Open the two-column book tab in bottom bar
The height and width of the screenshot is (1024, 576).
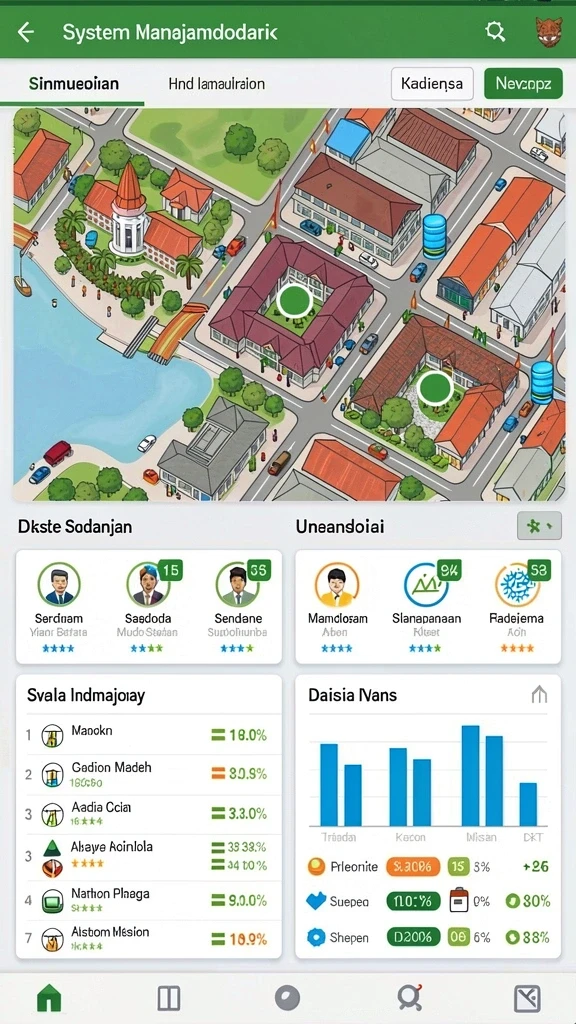[x=168, y=998]
